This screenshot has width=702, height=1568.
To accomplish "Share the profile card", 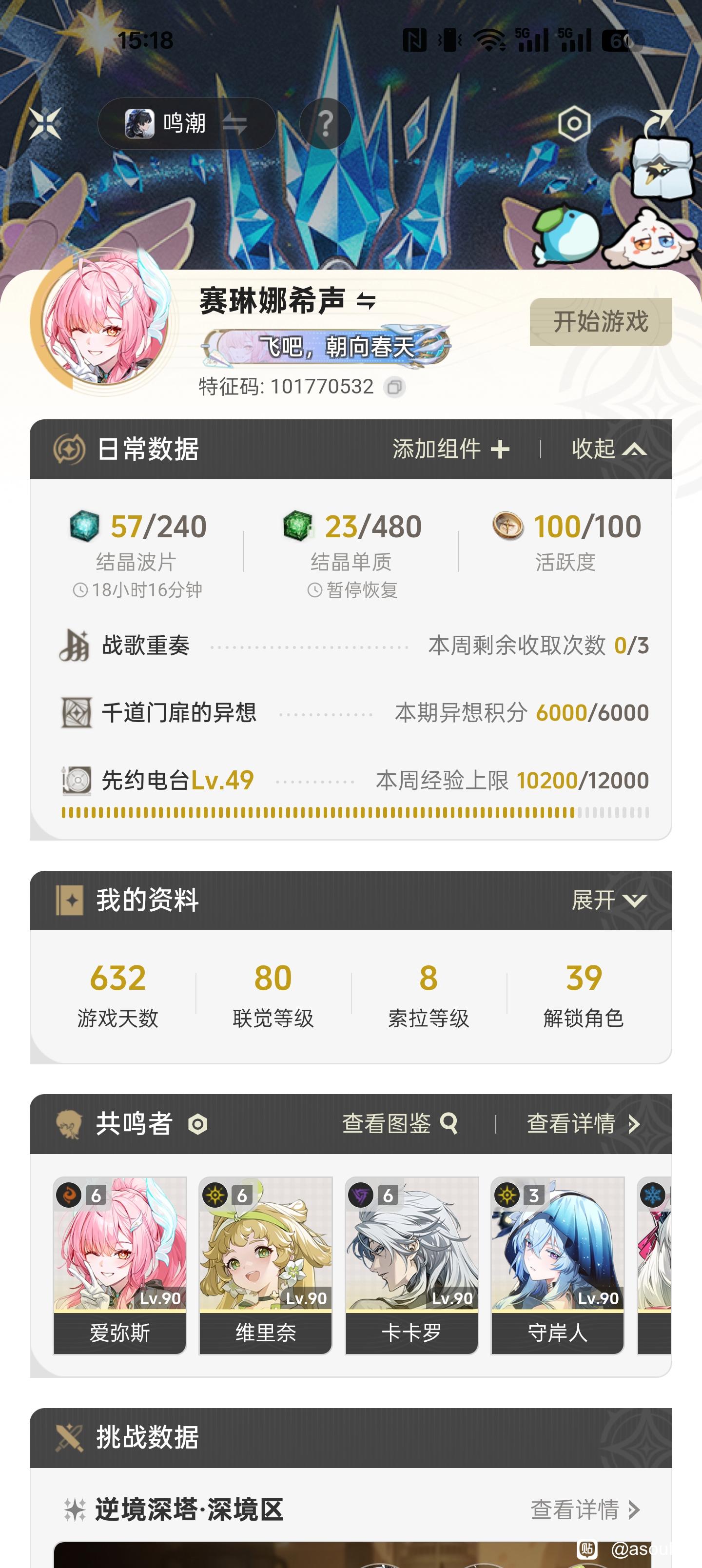I will click(660, 122).
